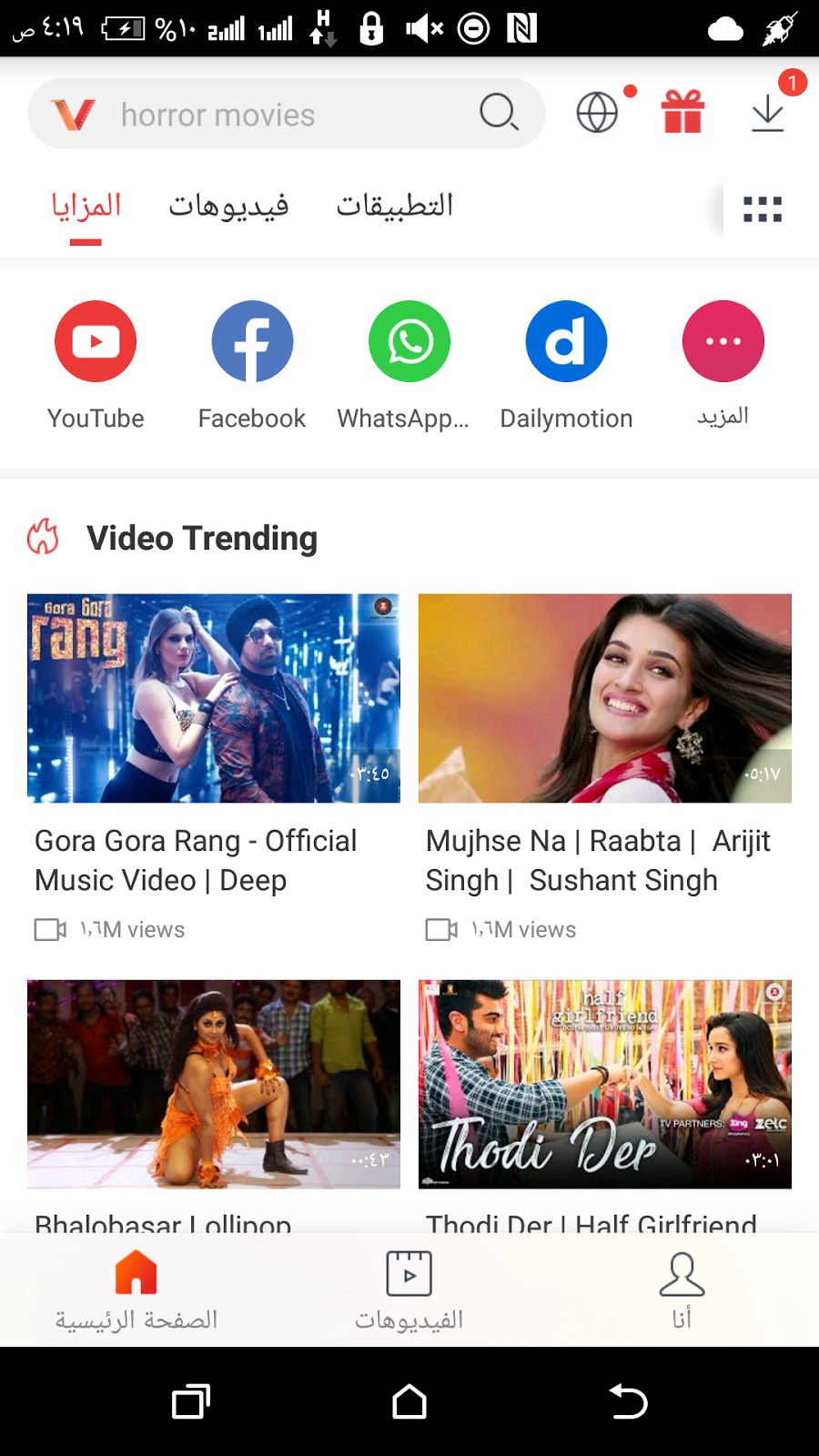Play the Thodi Der Half Girlfriend video
The image size is (819, 1456).
tap(605, 1085)
